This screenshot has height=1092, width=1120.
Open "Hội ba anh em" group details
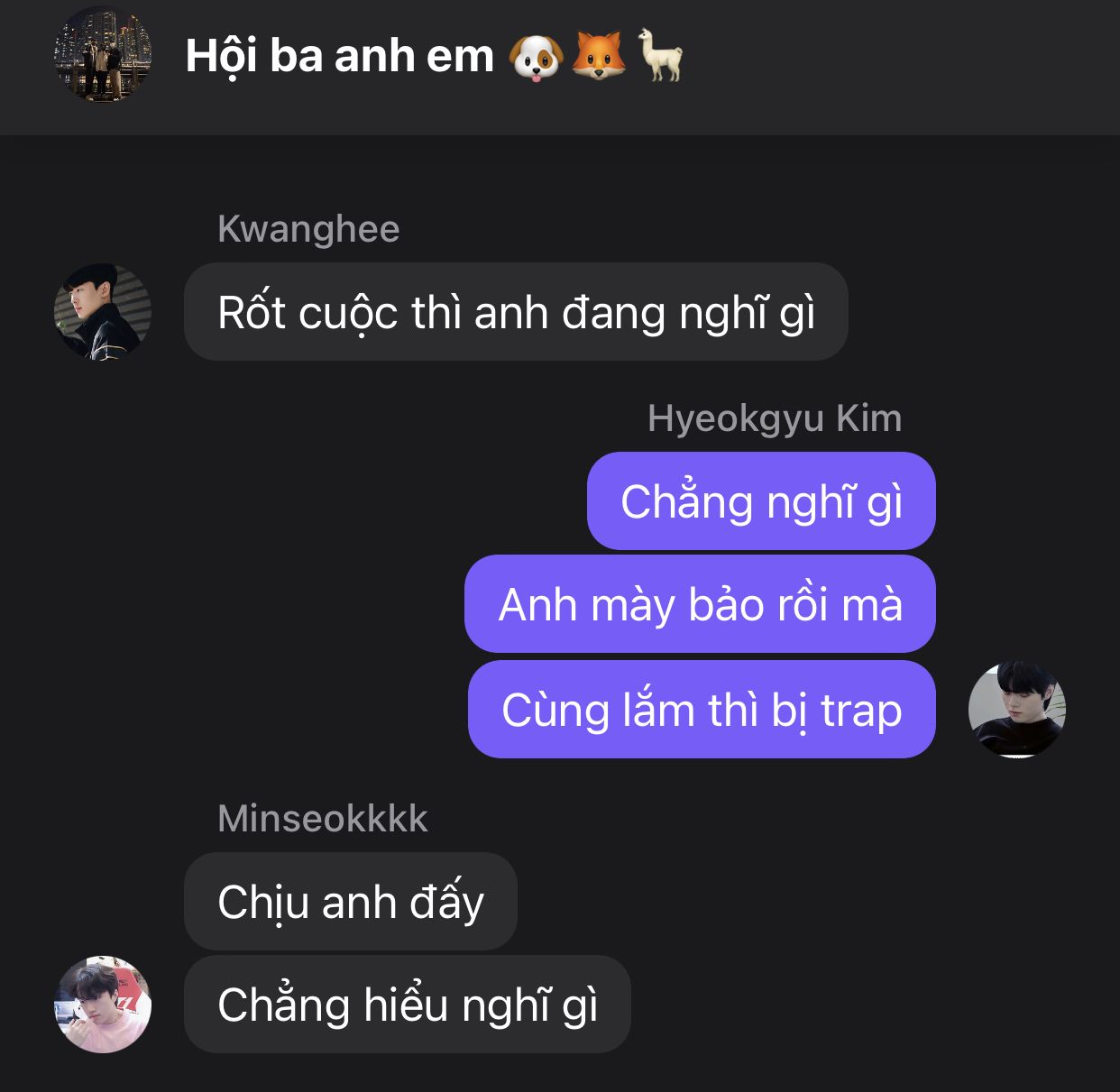click(x=340, y=56)
